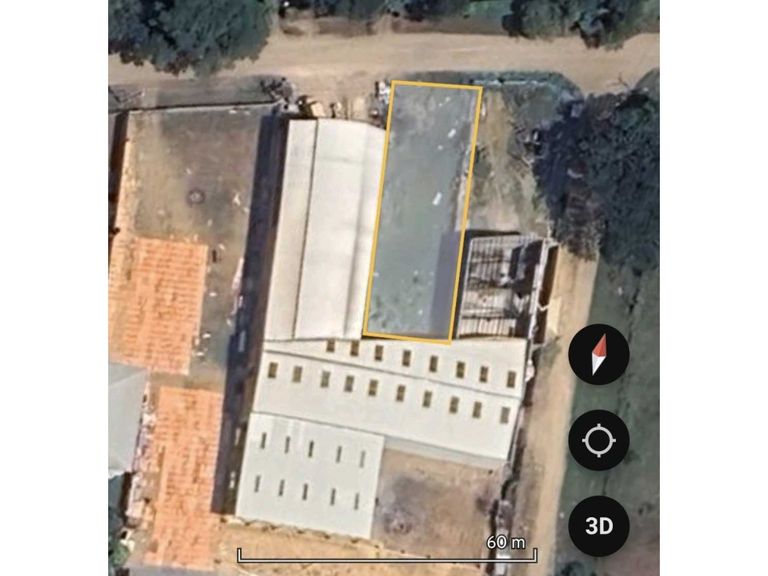Tap the compass to reset north
768x576 pixels.
(x=598, y=355)
